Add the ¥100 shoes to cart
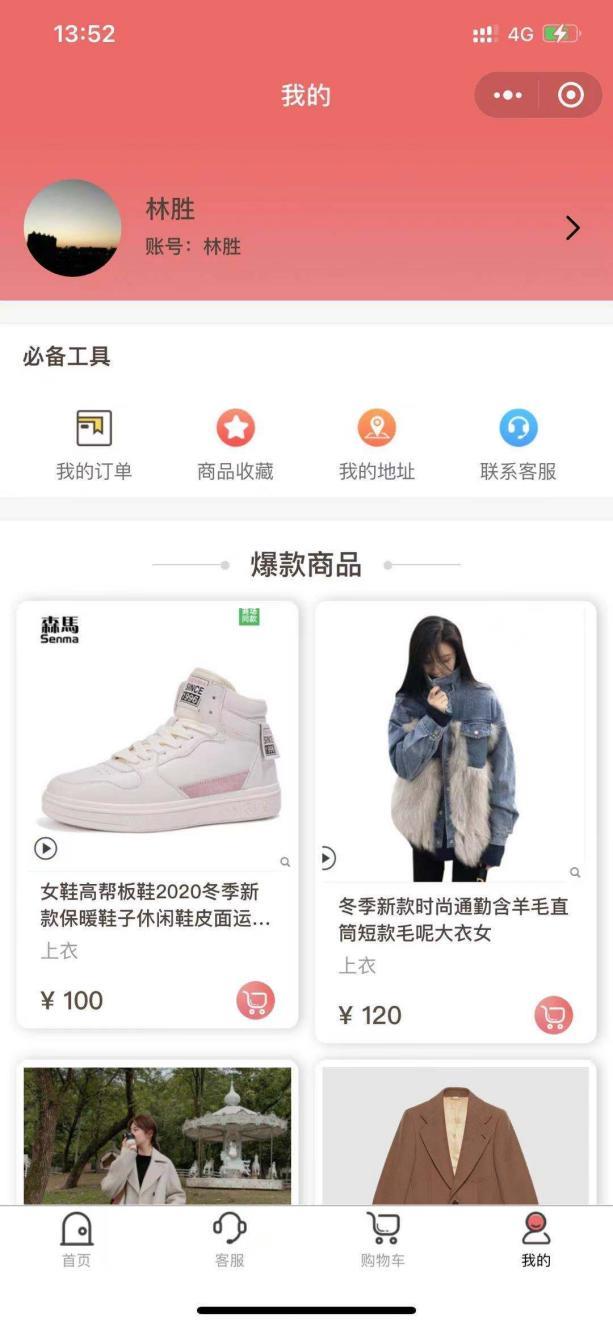The width and height of the screenshot is (613, 1326). 255,1000
